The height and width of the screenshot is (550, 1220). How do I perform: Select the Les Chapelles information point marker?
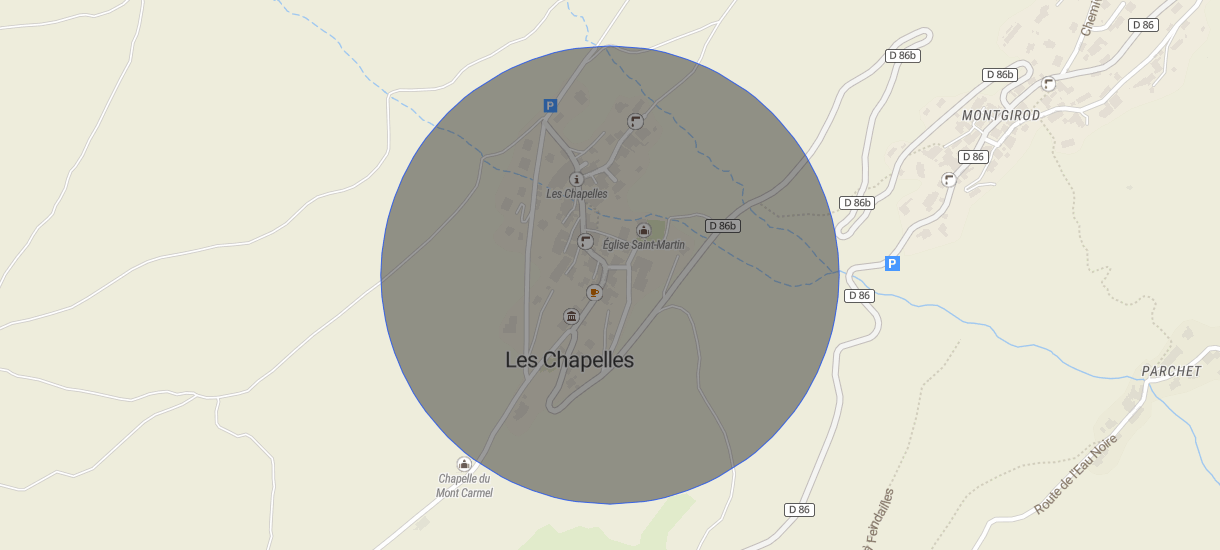point(576,180)
